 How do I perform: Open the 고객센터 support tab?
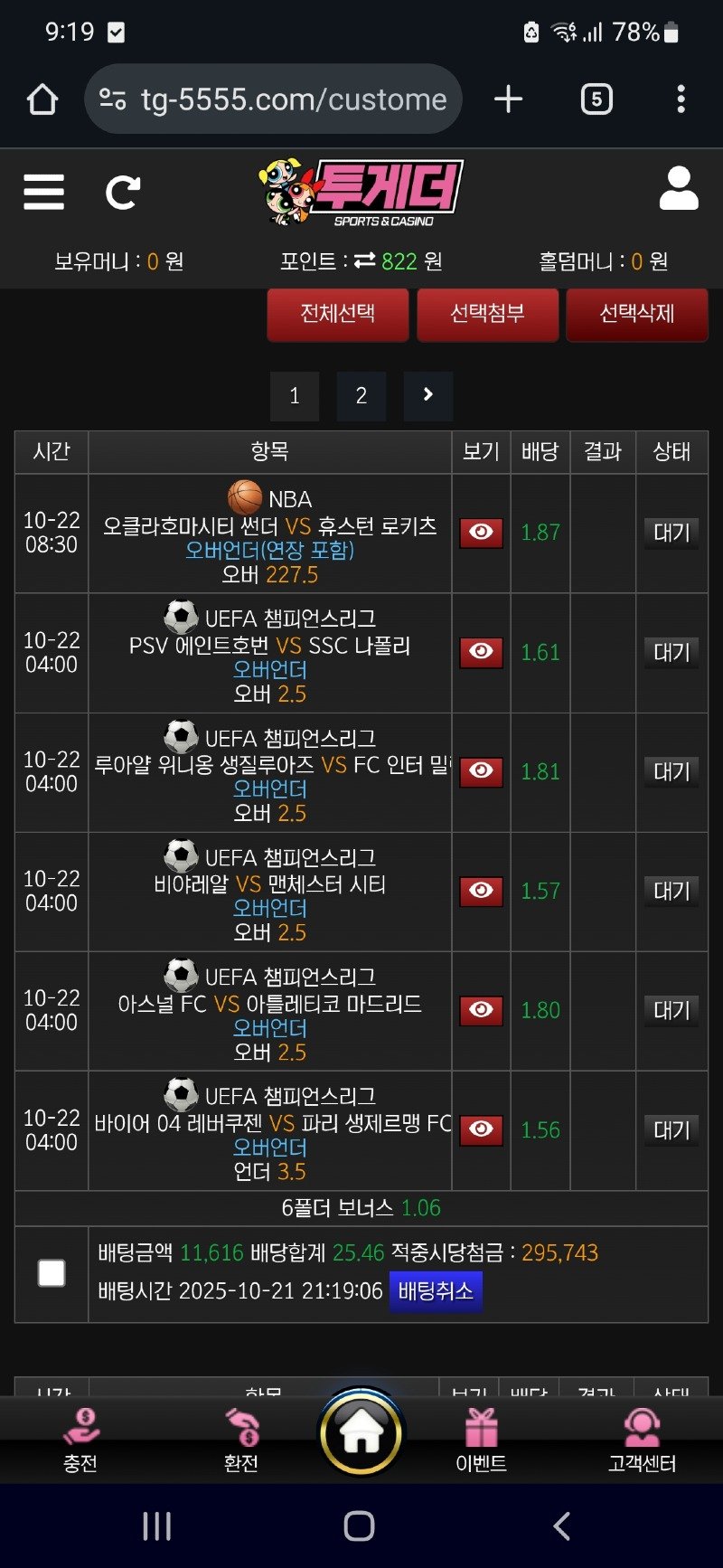coord(642,1440)
